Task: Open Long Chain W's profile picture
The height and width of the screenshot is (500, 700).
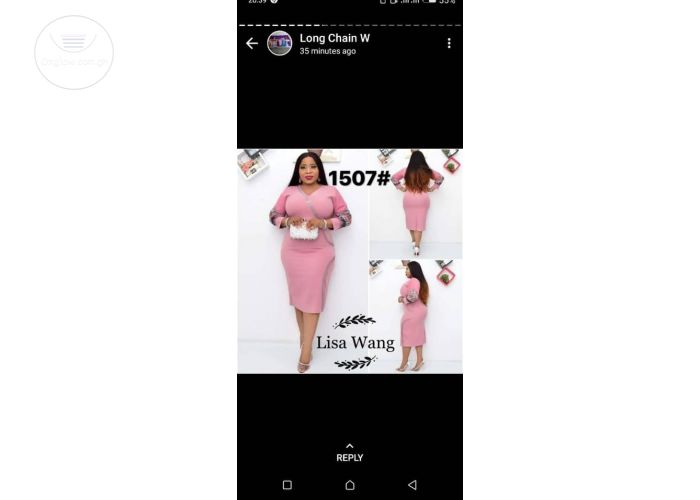Action: click(280, 43)
